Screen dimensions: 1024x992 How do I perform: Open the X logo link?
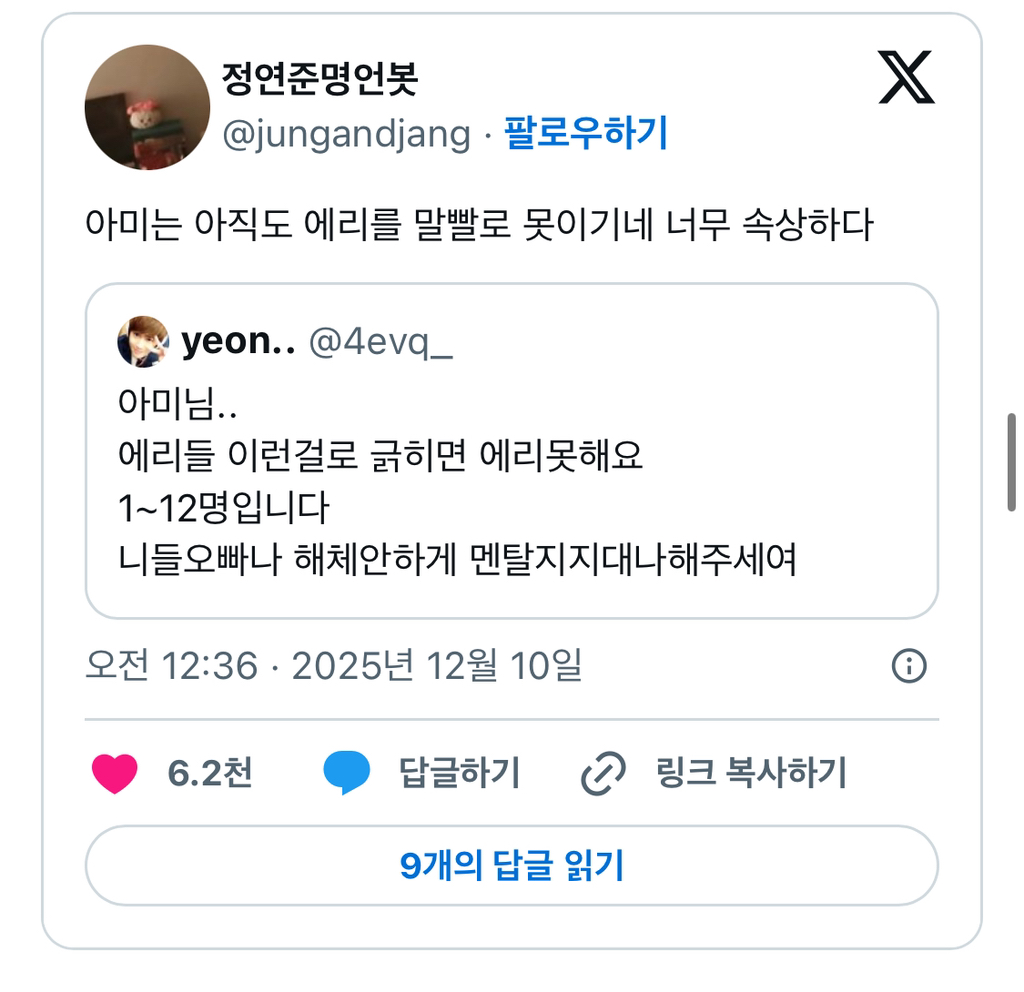pyautogui.click(x=906, y=79)
